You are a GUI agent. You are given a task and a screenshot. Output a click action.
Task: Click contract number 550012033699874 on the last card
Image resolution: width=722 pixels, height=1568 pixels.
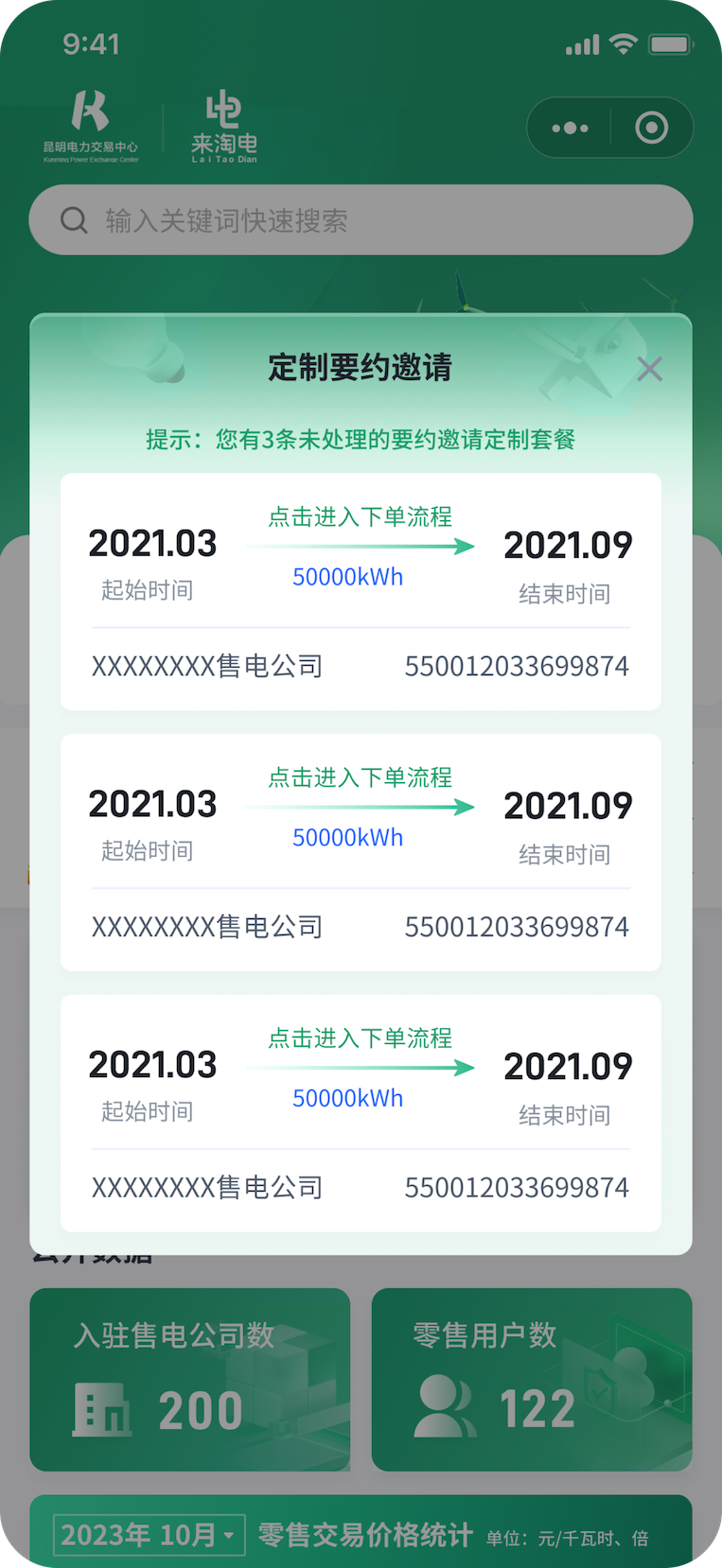[516, 1187]
